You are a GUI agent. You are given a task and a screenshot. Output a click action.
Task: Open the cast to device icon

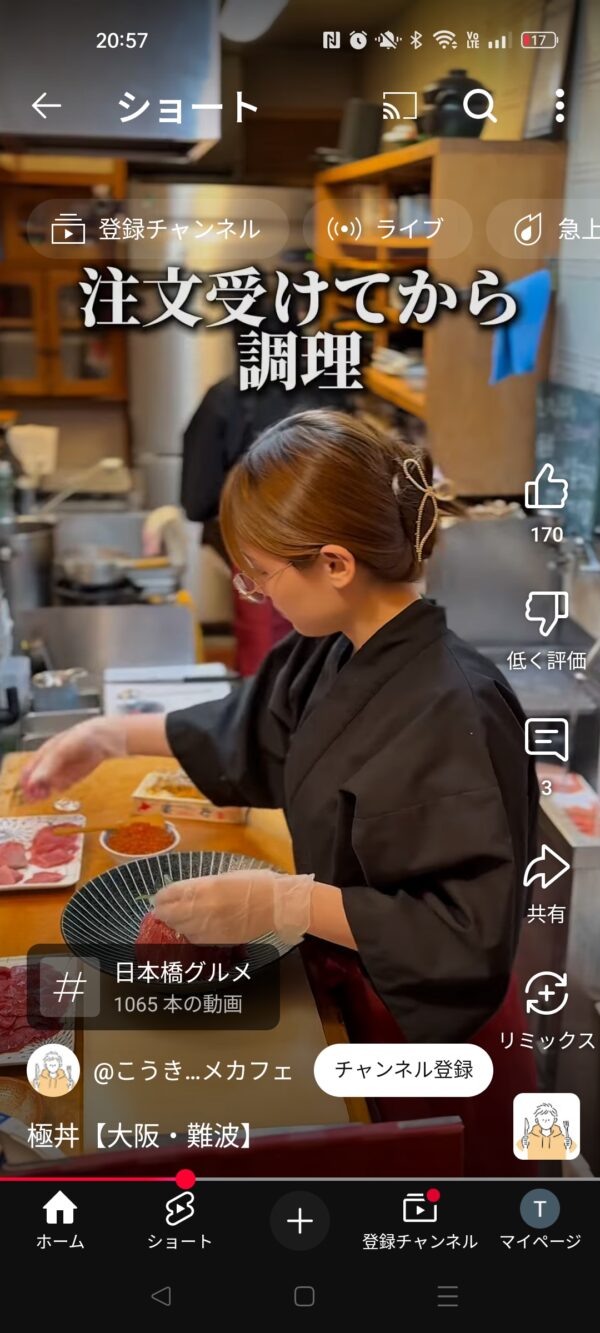pyautogui.click(x=400, y=106)
